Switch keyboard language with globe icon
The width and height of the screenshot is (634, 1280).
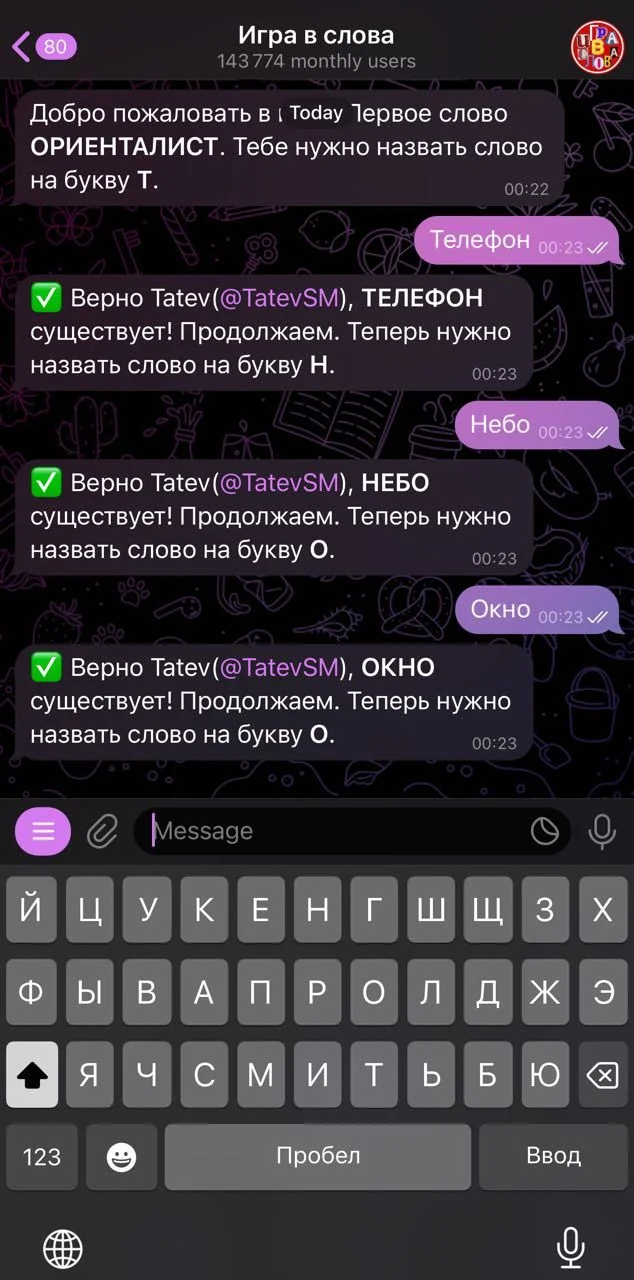63,1247
